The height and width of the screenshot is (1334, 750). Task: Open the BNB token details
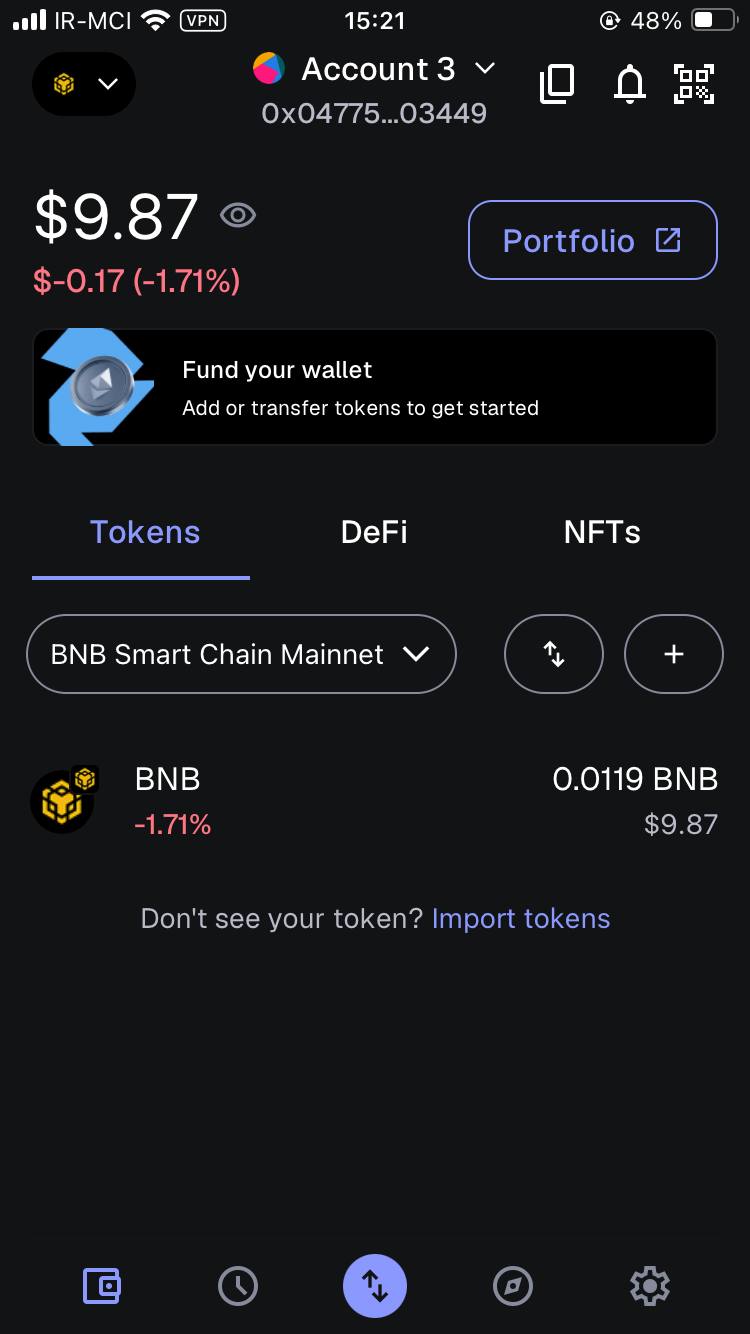(375, 801)
